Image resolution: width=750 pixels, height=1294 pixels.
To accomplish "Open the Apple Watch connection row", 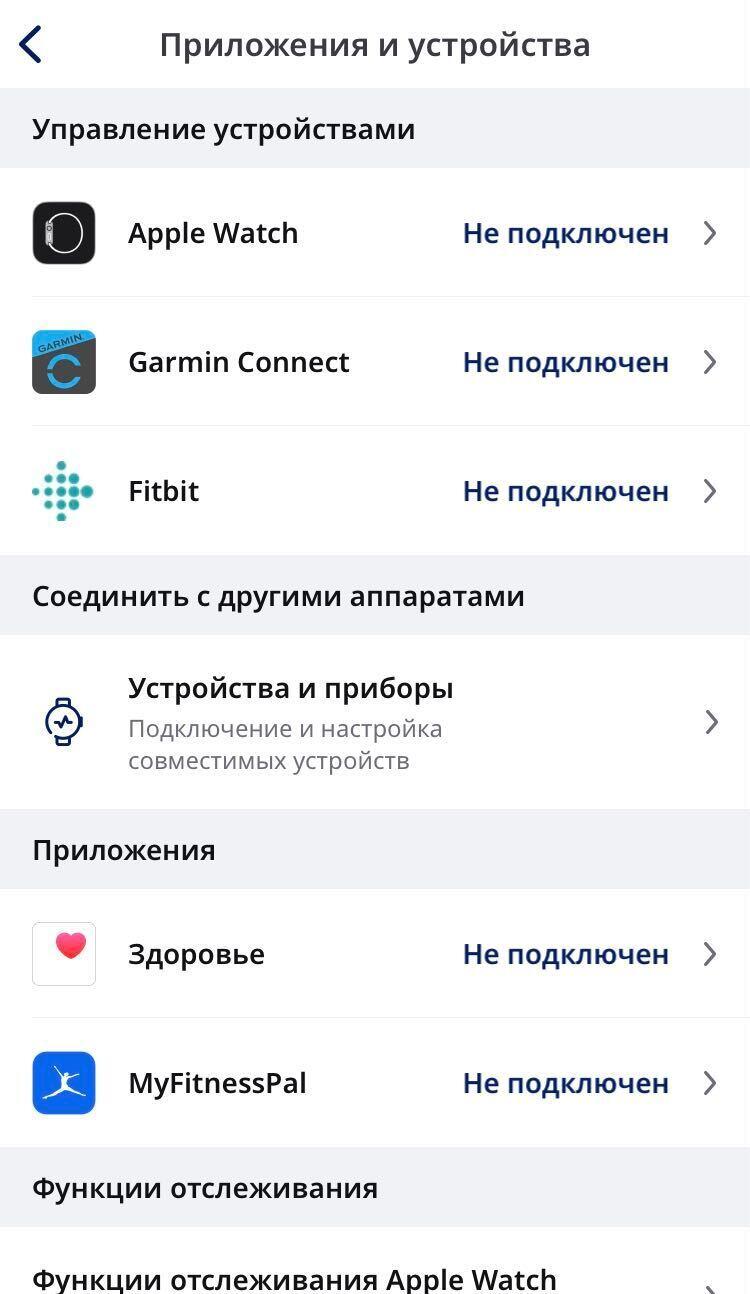I will 375,233.
